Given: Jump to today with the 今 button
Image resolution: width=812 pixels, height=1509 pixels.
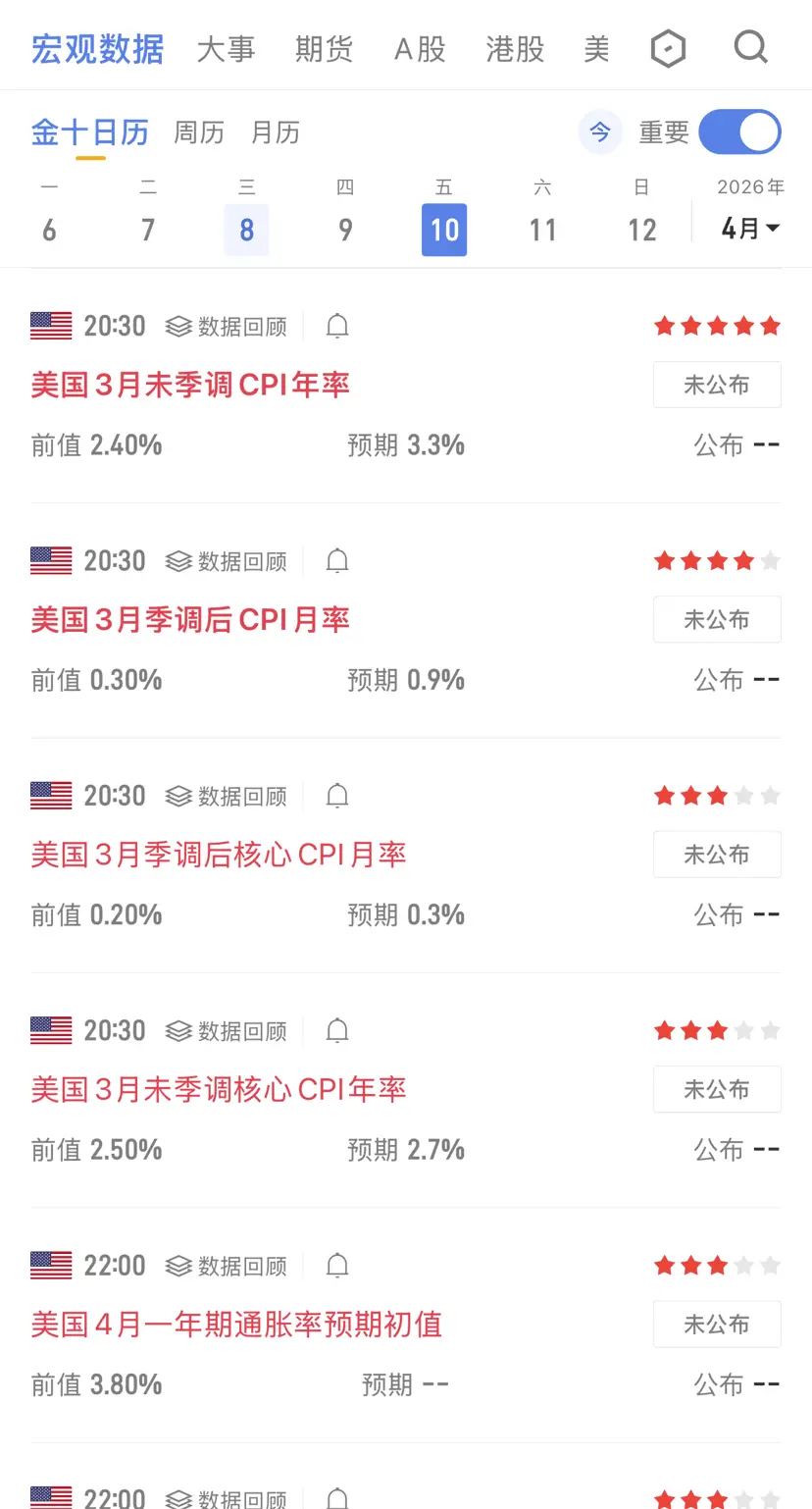Looking at the screenshot, I should pyautogui.click(x=600, y=132).
